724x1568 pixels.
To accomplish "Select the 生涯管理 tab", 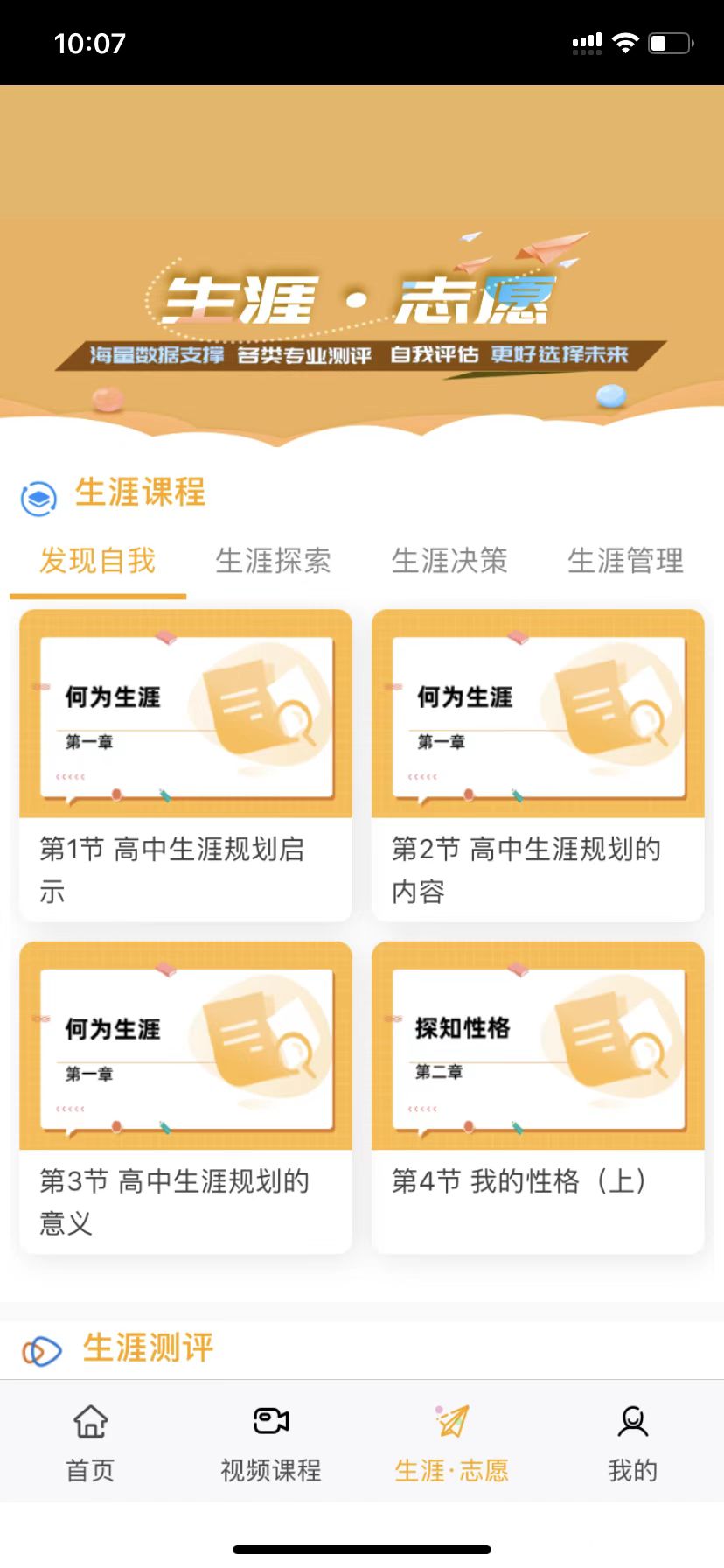I will point(625,561).
